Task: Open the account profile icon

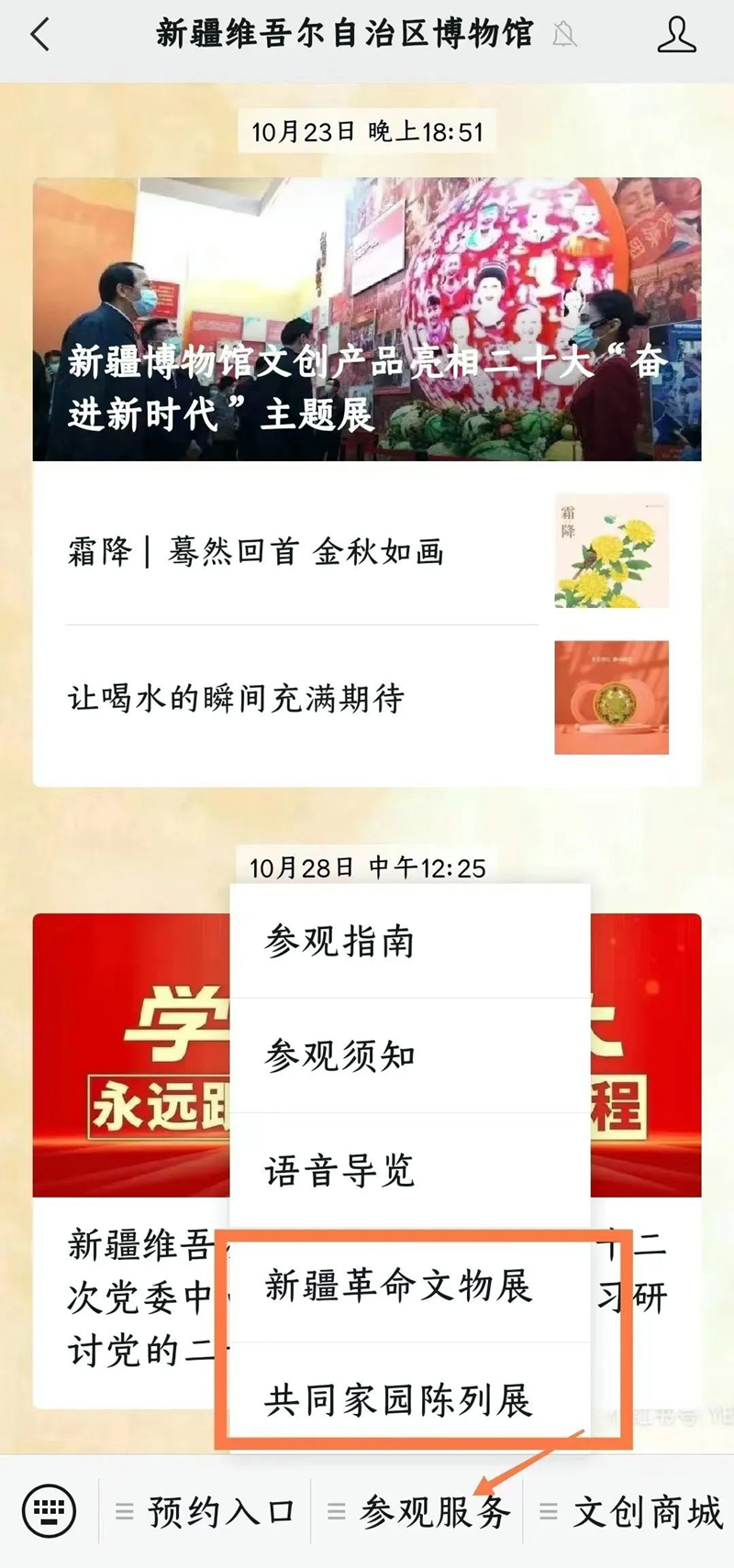Action: 676,36
